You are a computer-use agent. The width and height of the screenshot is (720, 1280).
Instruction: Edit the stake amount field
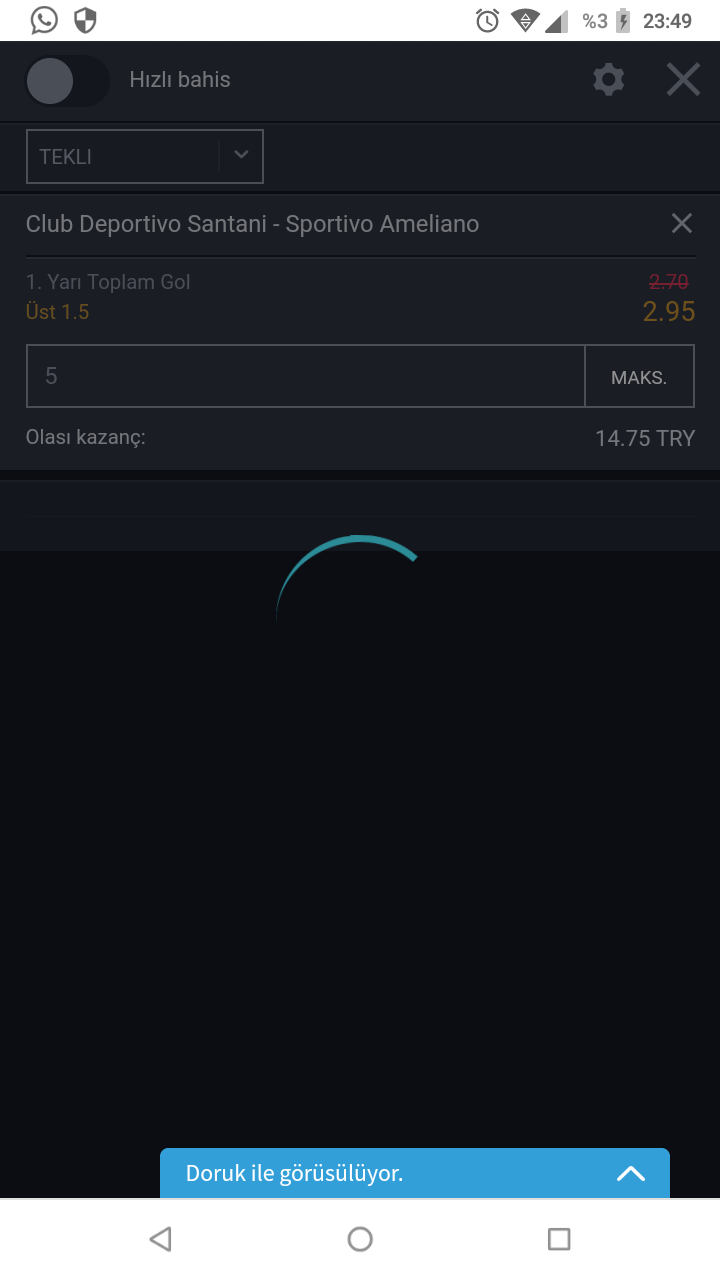(x=305, y=376)
